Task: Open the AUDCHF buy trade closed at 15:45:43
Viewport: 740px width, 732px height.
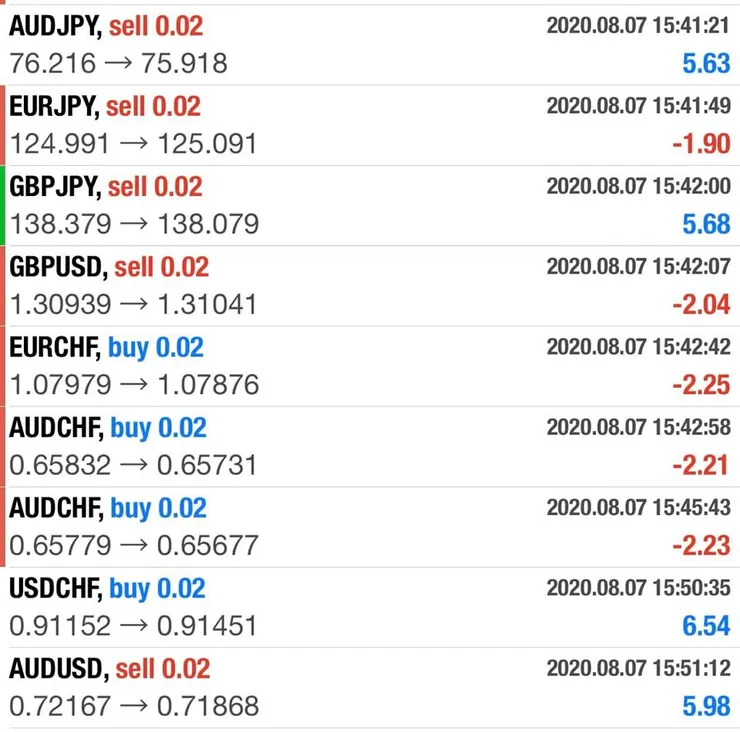Action: tap(370, 527)
